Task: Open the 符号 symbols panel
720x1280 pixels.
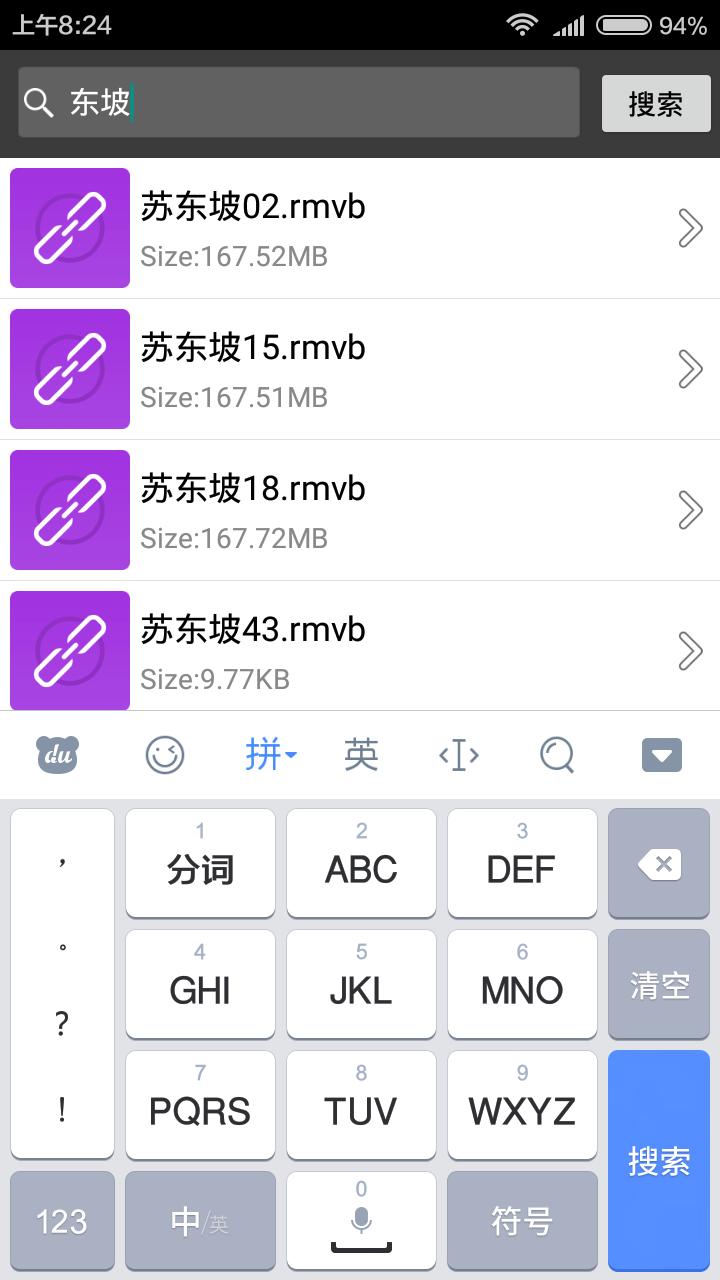Action: point(522,1220)
